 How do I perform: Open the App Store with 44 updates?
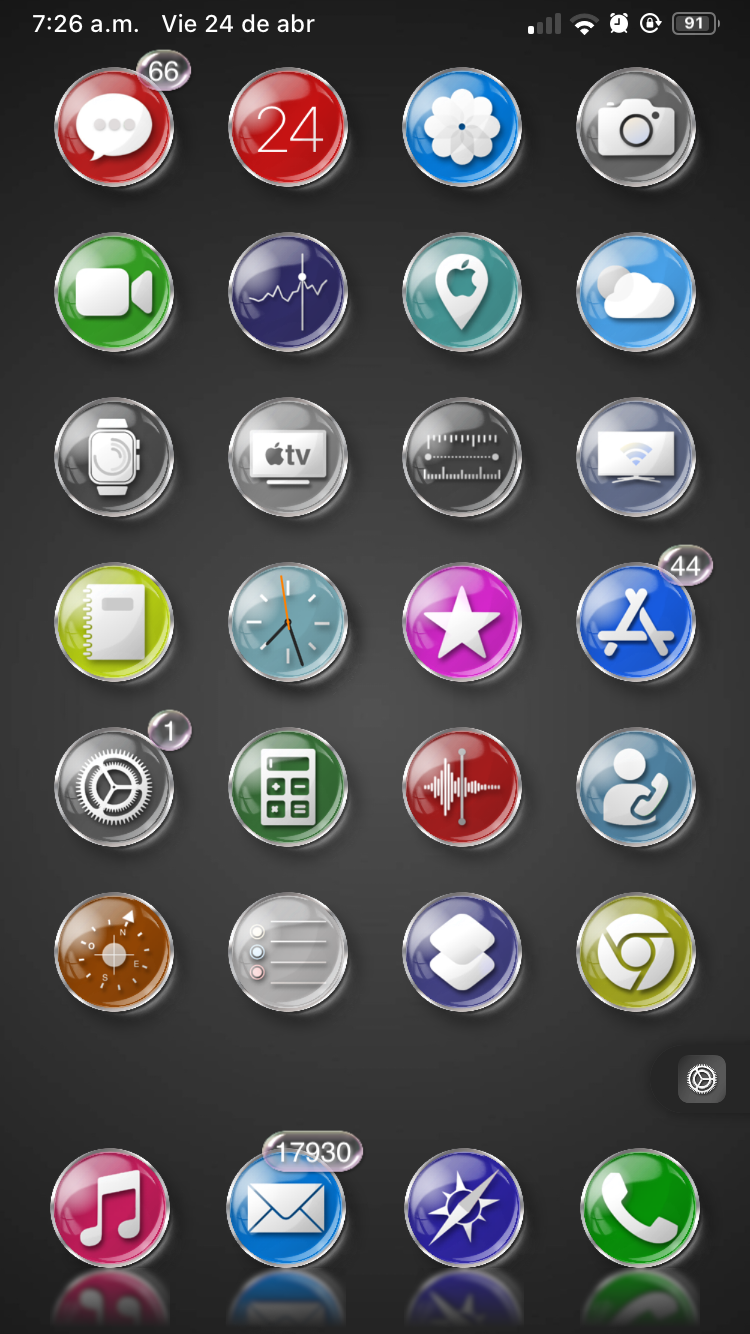[636, 623]
